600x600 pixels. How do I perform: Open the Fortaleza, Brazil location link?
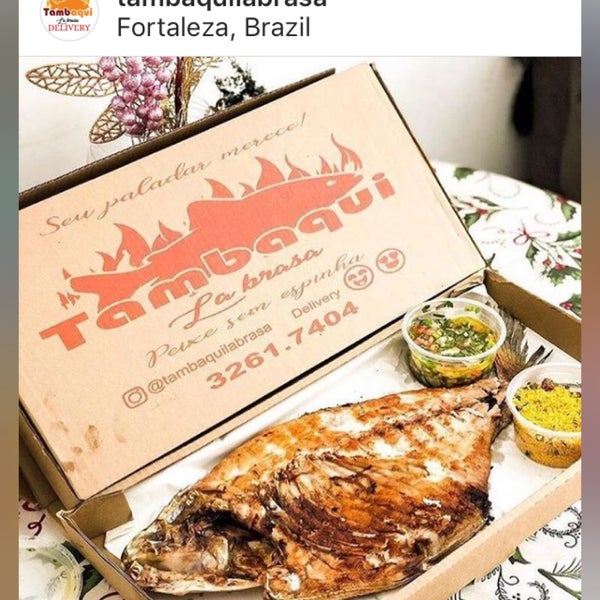[x=213, y=28]
